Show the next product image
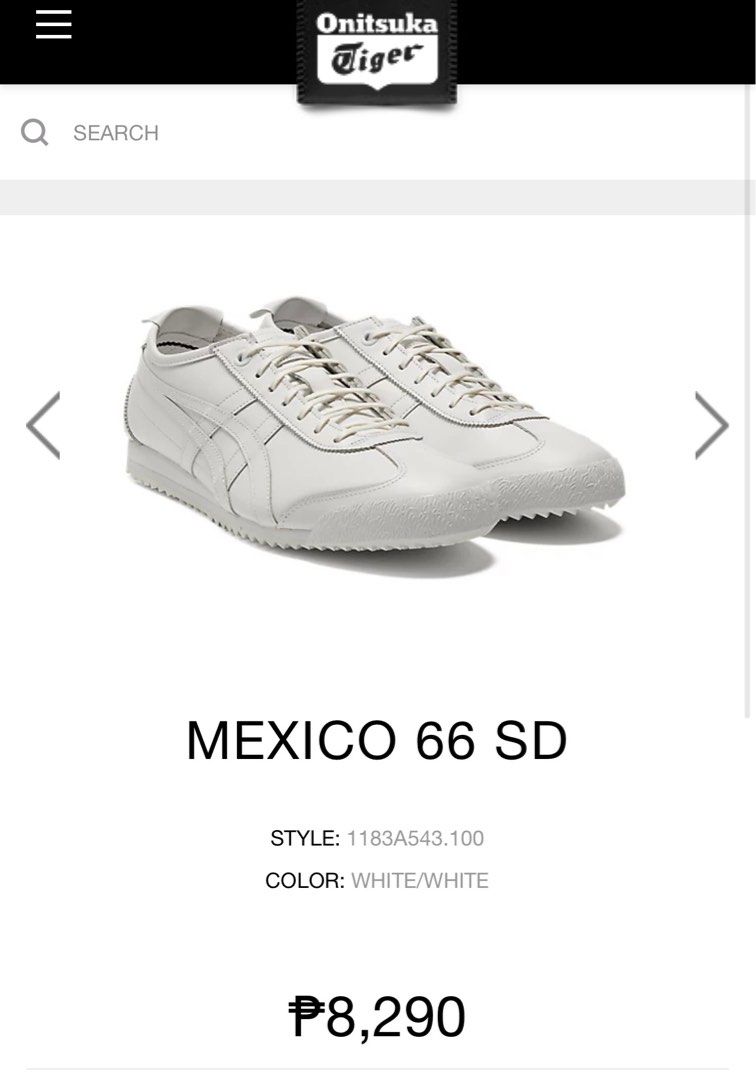The image size is (756, 1080). 711,426
